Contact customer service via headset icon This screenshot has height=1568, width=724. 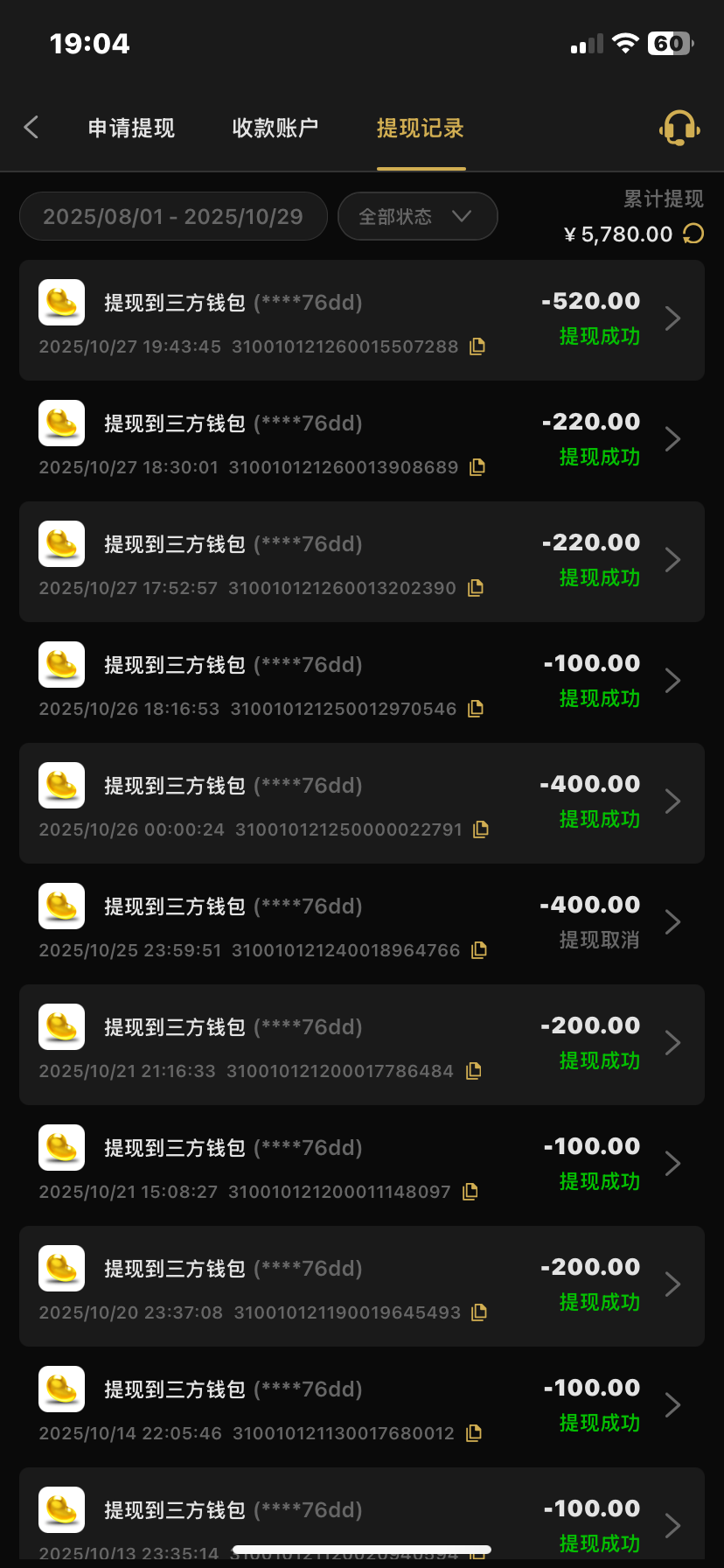click(x=679, y=129)
